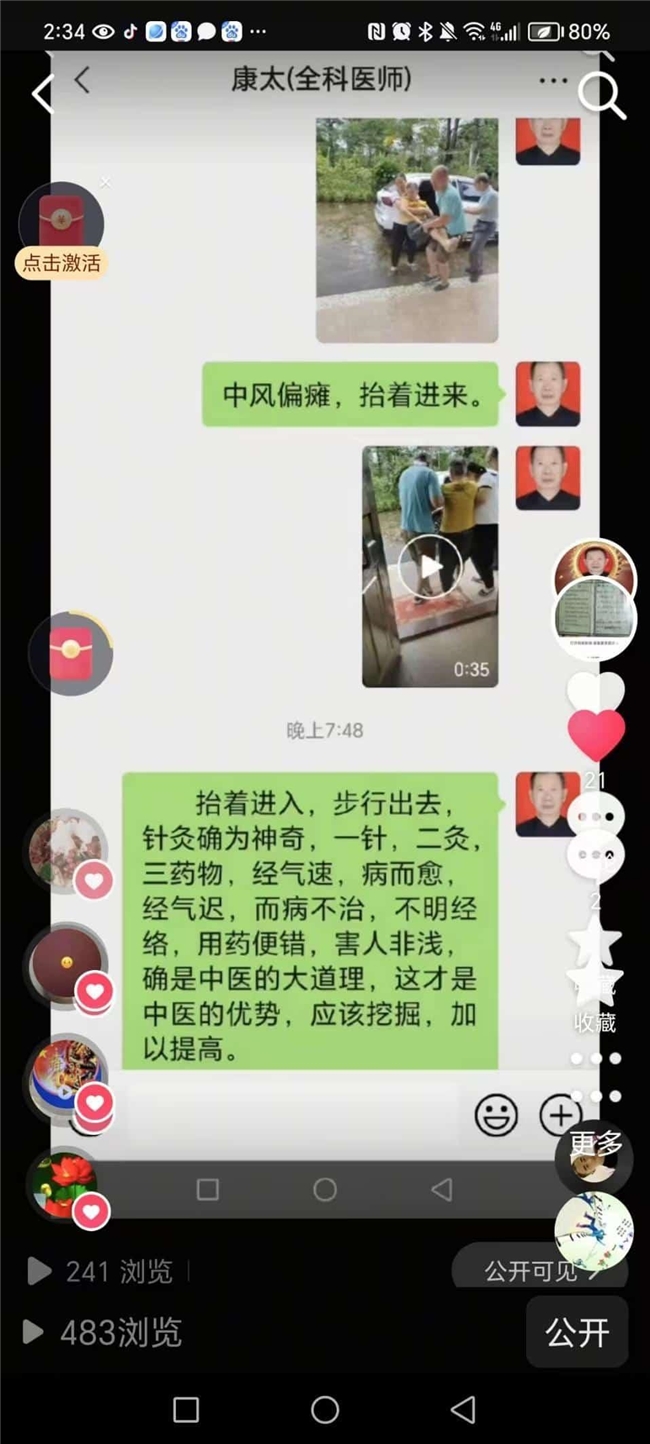Tap the system home button
The height and width of the screenshot is (1444, 650).
[325, 1410]
